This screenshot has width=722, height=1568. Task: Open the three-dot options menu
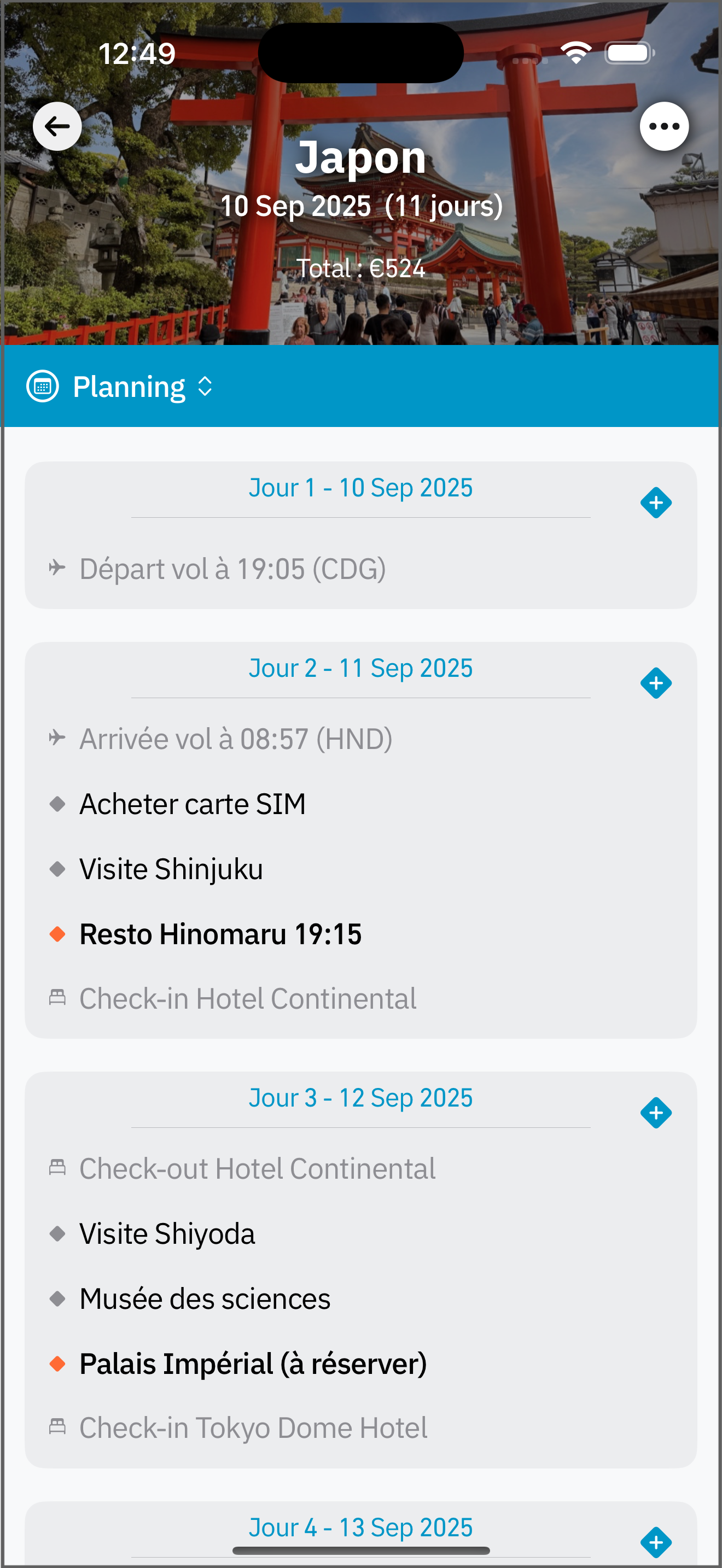click(664, 126)
